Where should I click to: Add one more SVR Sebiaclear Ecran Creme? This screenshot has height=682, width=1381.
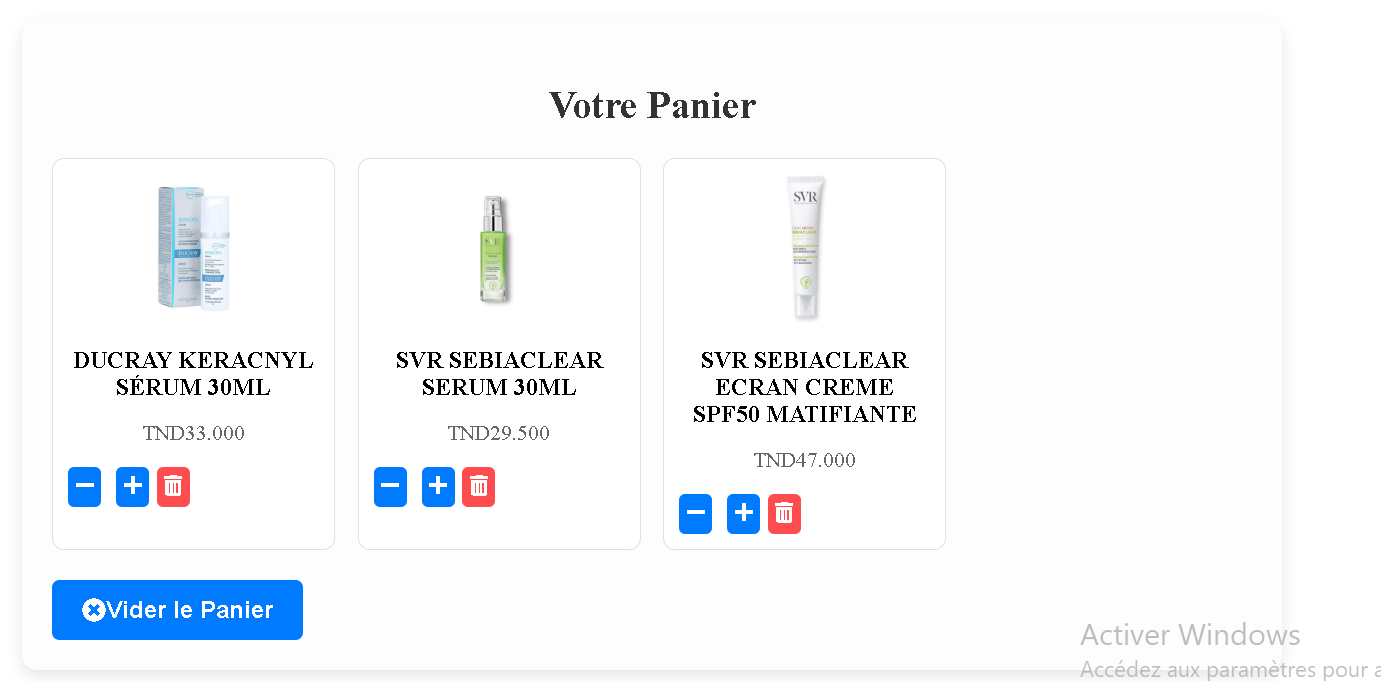pyautogui.click(x=743, y=514)
